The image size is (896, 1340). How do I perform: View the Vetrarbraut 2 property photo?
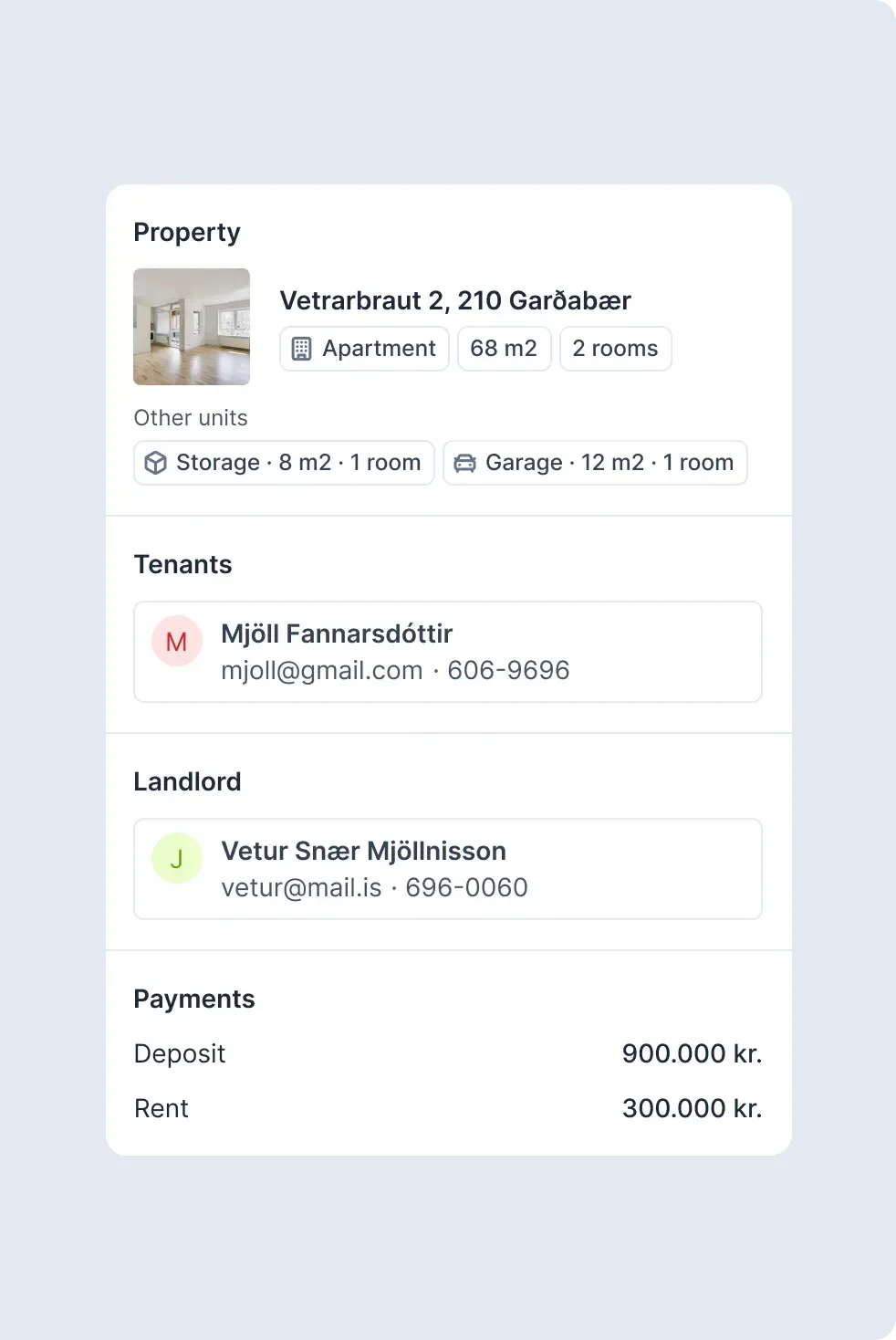pyautogui.click(x=192, y=327)
